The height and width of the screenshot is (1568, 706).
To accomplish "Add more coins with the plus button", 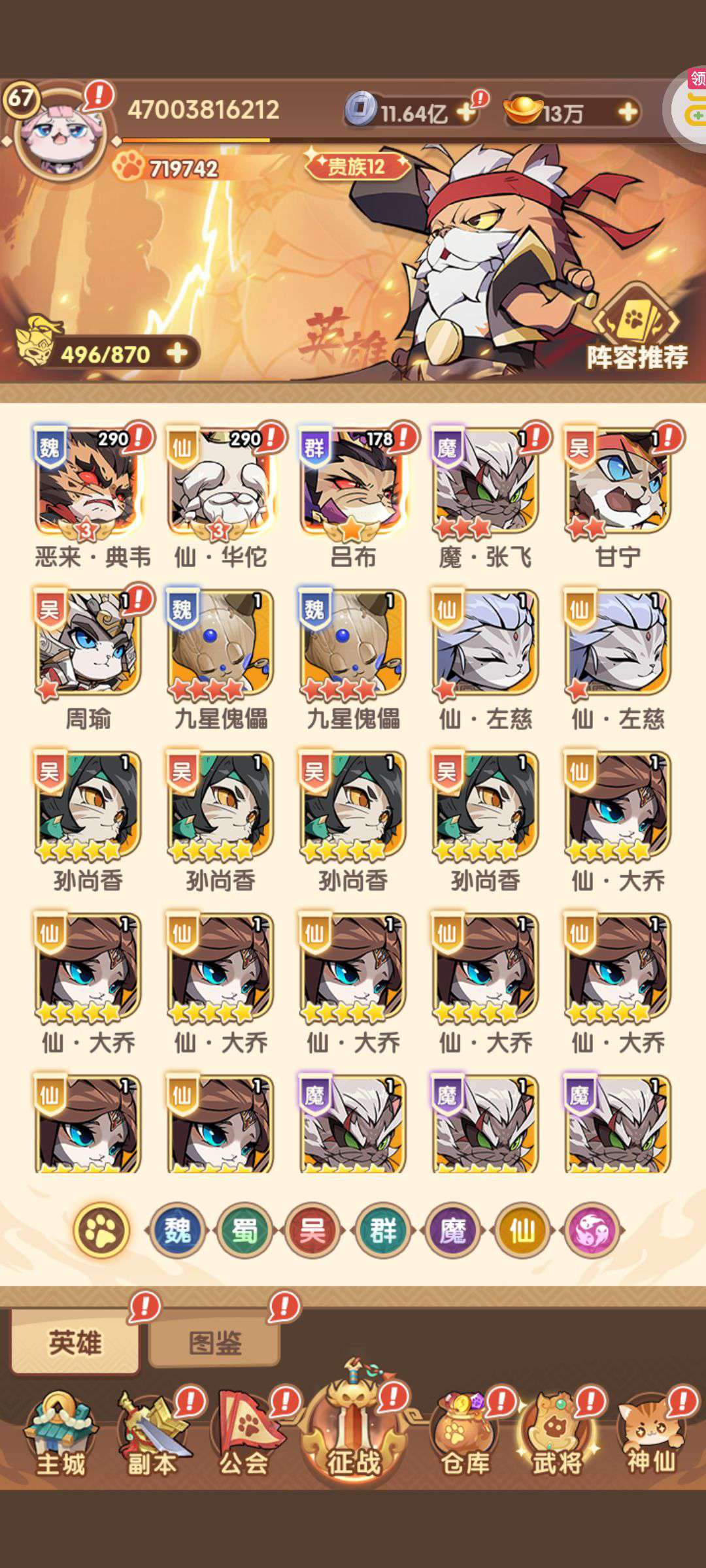I will coord(466,112).
